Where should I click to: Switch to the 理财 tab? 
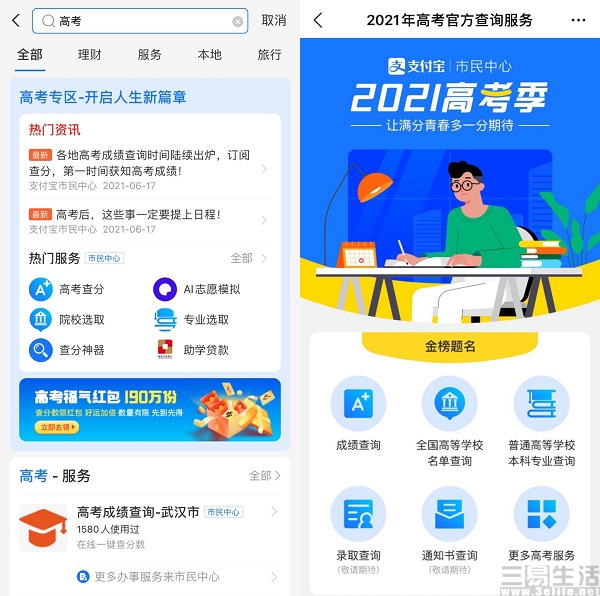[89, 55]
